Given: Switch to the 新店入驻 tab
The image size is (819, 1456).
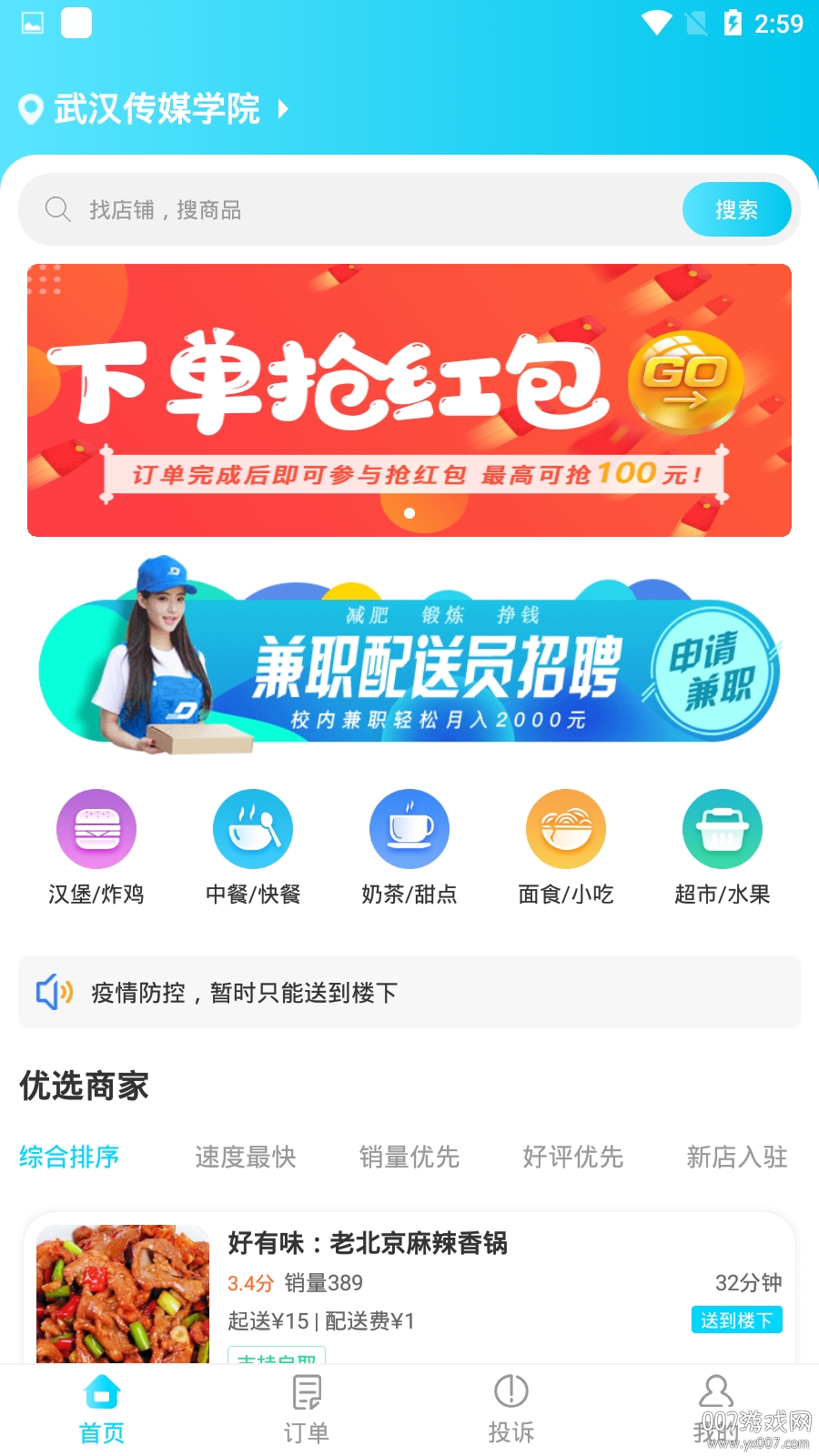Looking at the screenshot, I should [x=736, y=1157].
